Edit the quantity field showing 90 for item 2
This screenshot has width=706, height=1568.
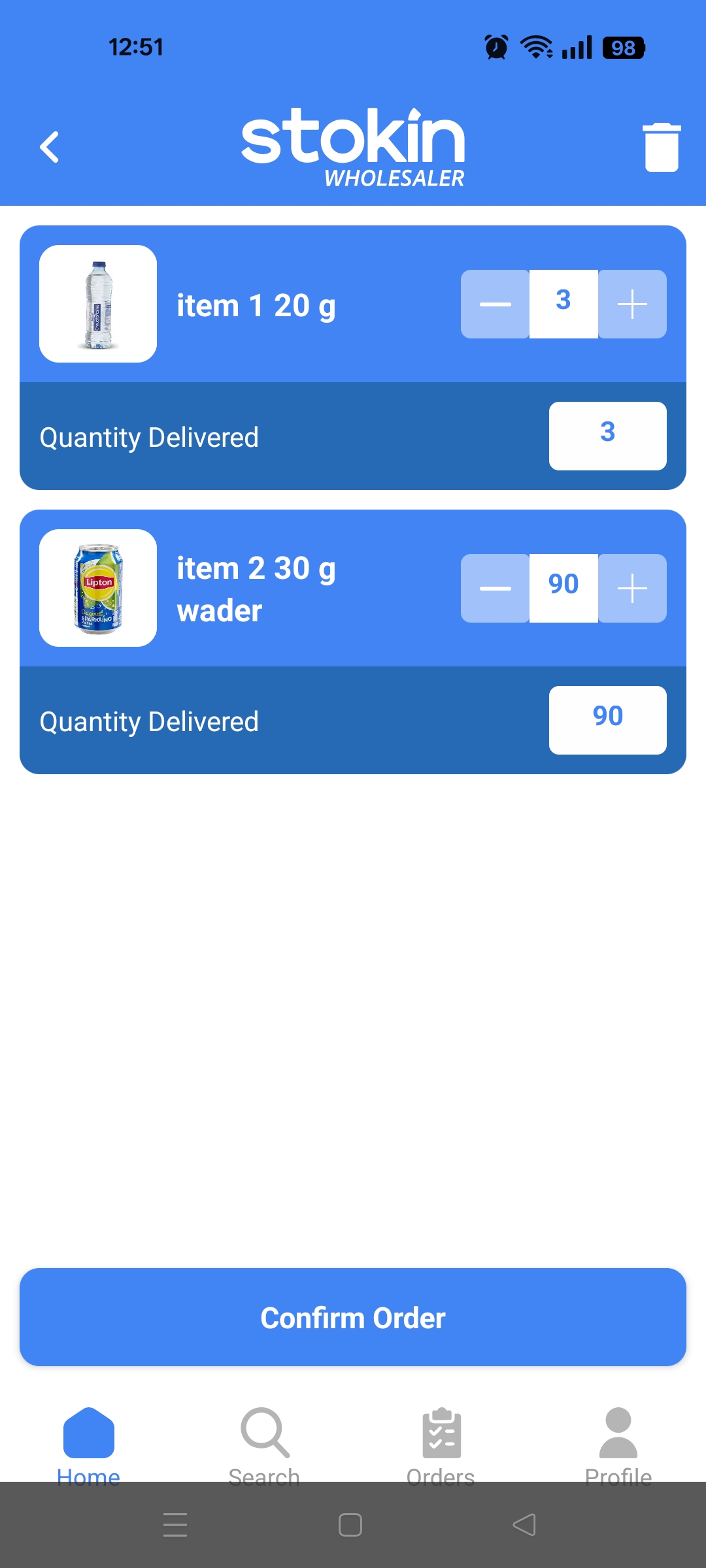[563, 589]
